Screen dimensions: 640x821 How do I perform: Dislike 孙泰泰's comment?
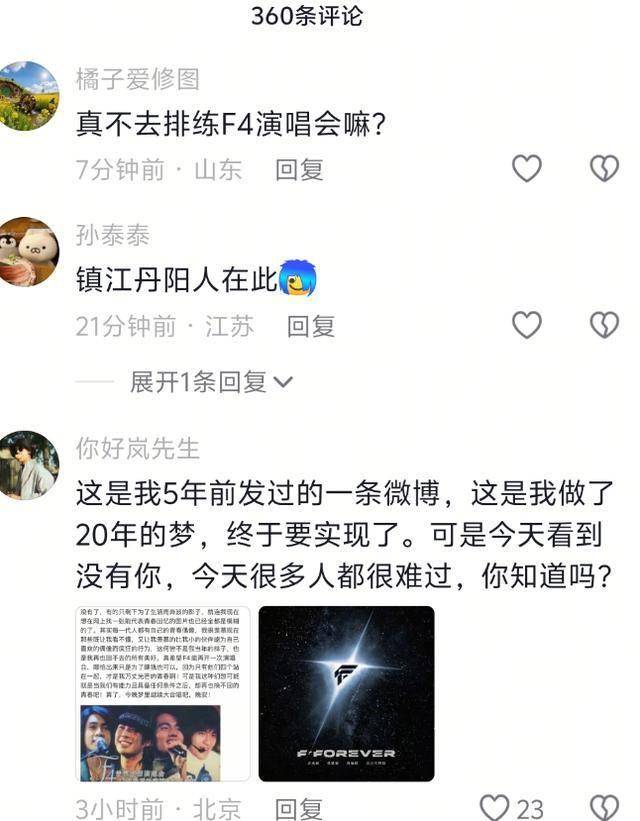click(604, 325)
